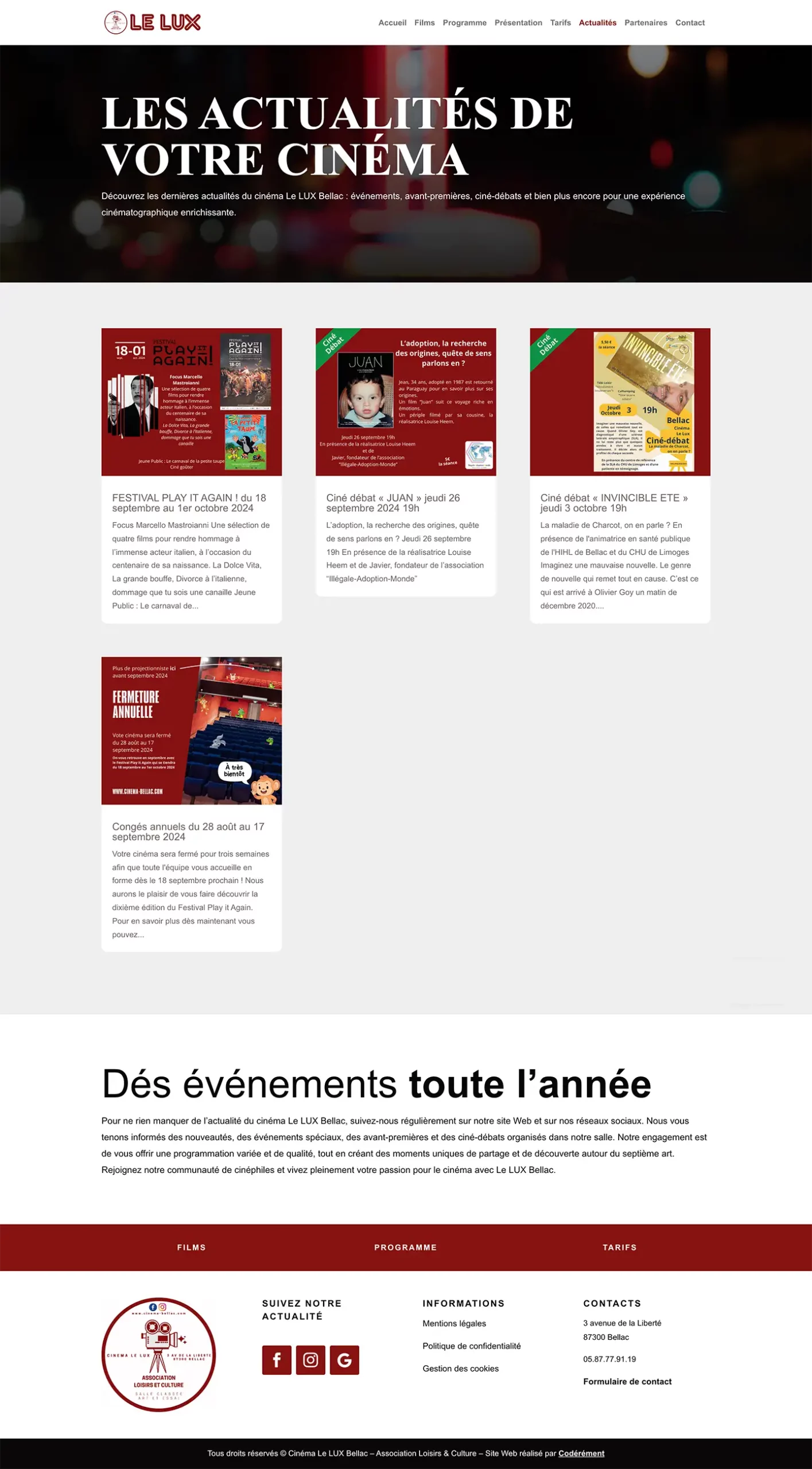The image size is (812, 1469).
Task: Open the Films page from the top menu
Action: click(x=424, y=23)
